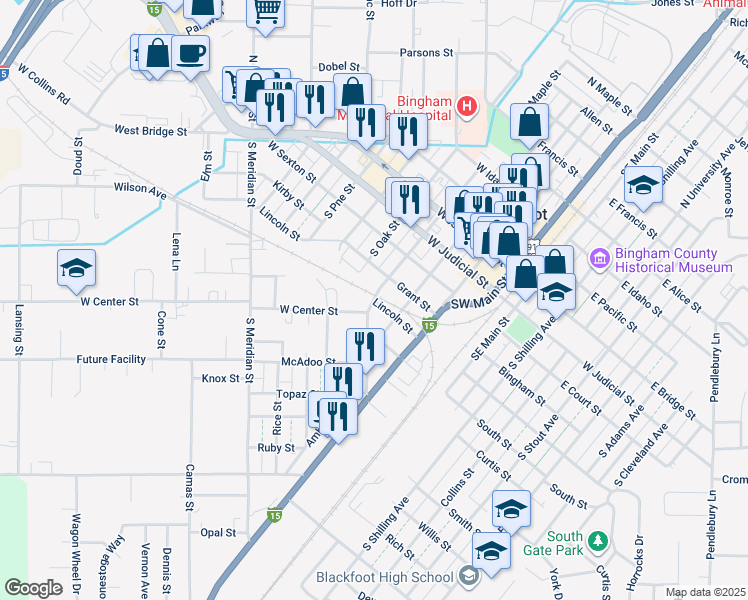Screen dimensions: 748x600
Task: Open the school marker near E Francis St
Action: (x=642, y=185)
